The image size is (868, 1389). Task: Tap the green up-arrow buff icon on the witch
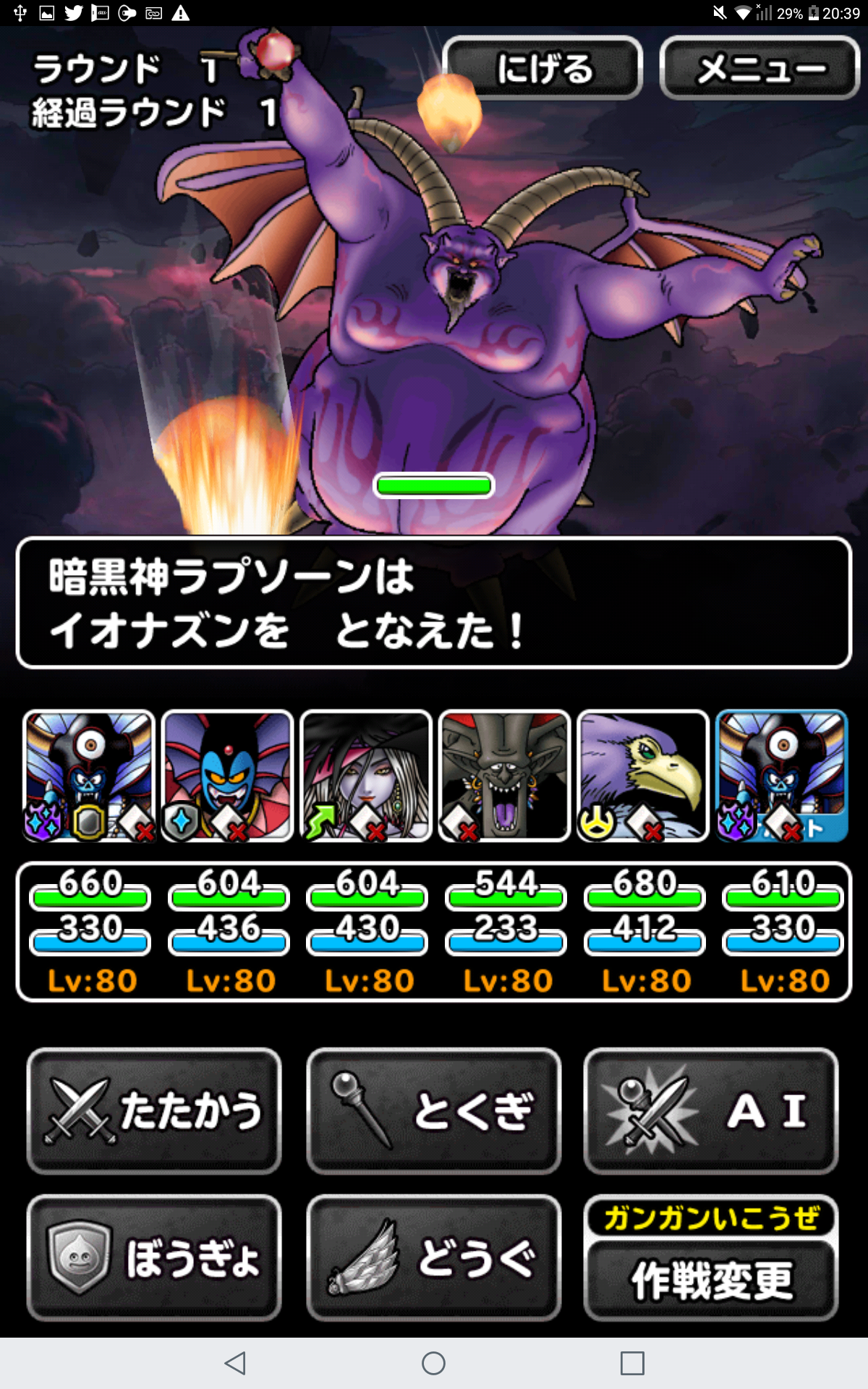click(320, 821)
